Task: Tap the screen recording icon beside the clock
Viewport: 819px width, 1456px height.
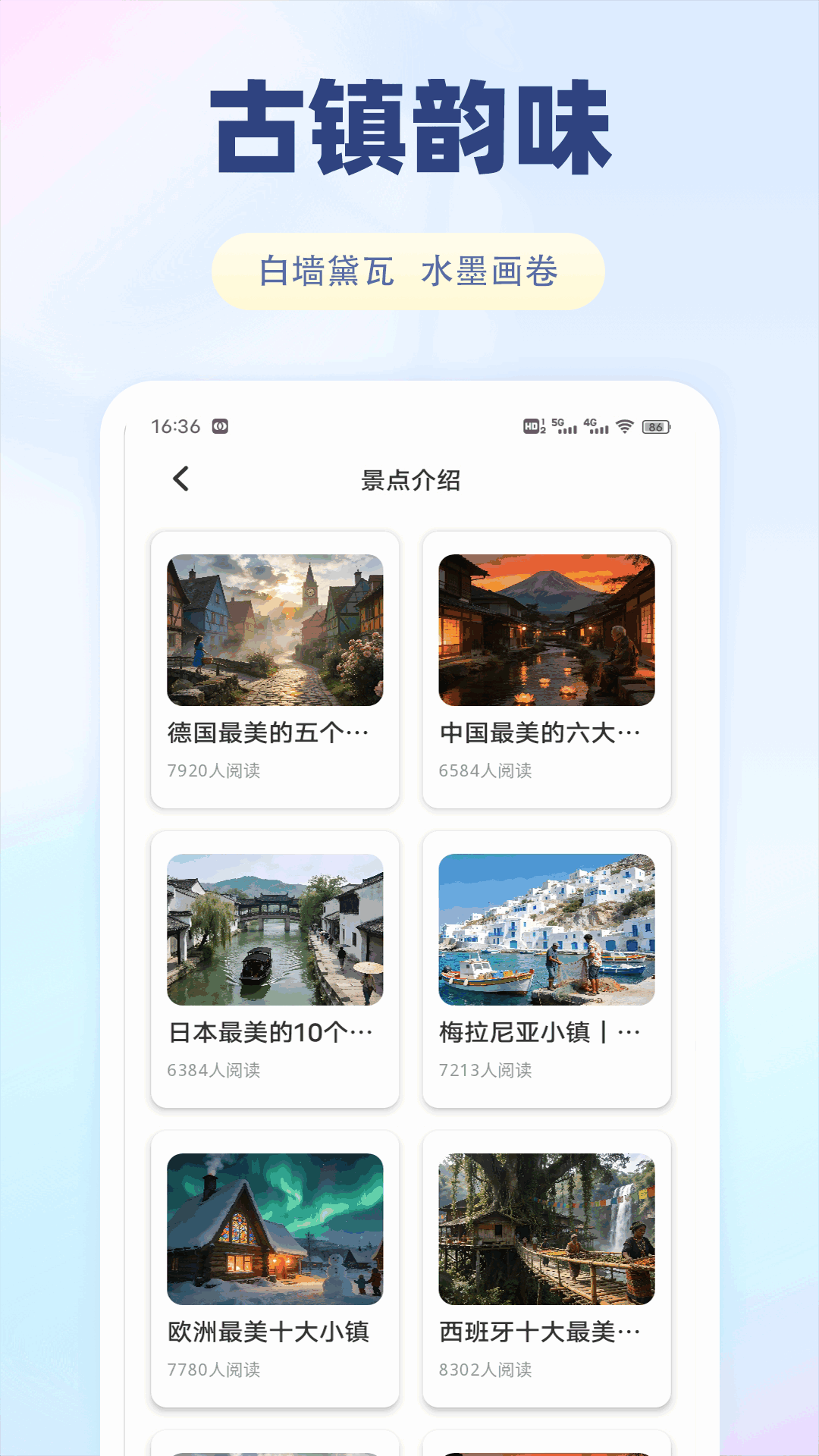Action: [220, 426]
